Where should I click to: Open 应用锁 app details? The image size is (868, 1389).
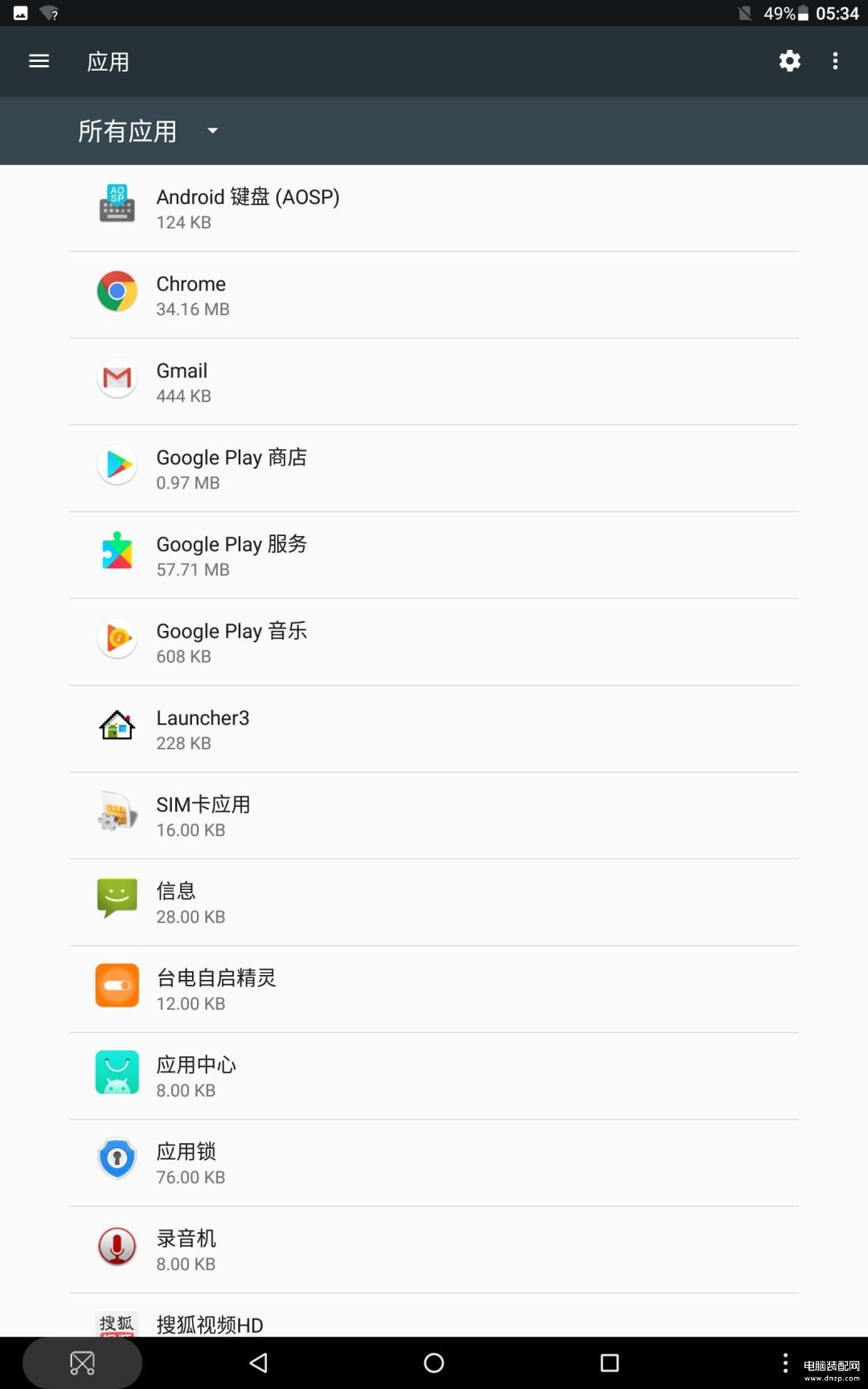tap(434, 1163)
